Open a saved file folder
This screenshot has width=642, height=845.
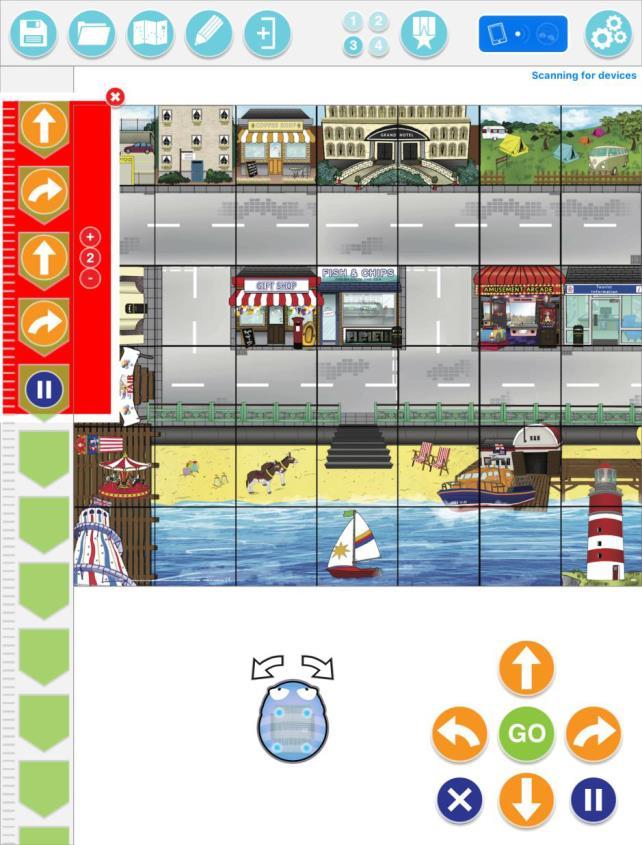coord(92,34)
